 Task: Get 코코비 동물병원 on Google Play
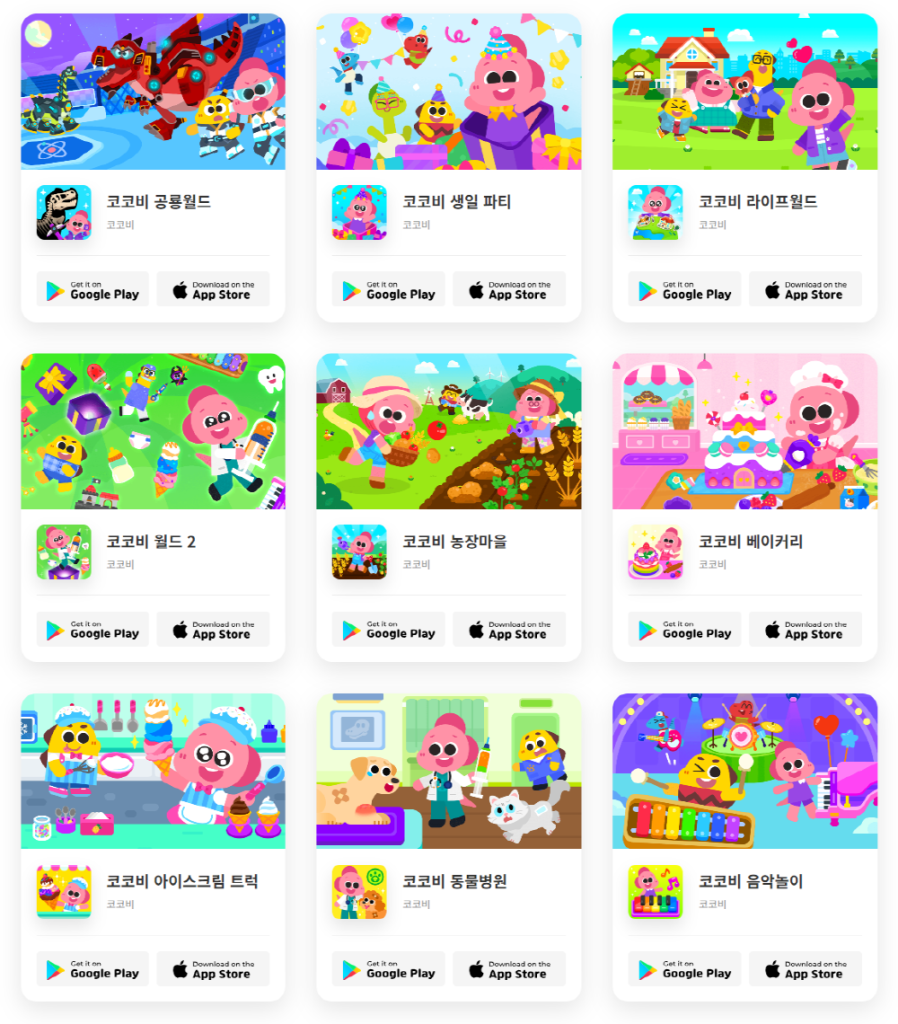[388, 969]
